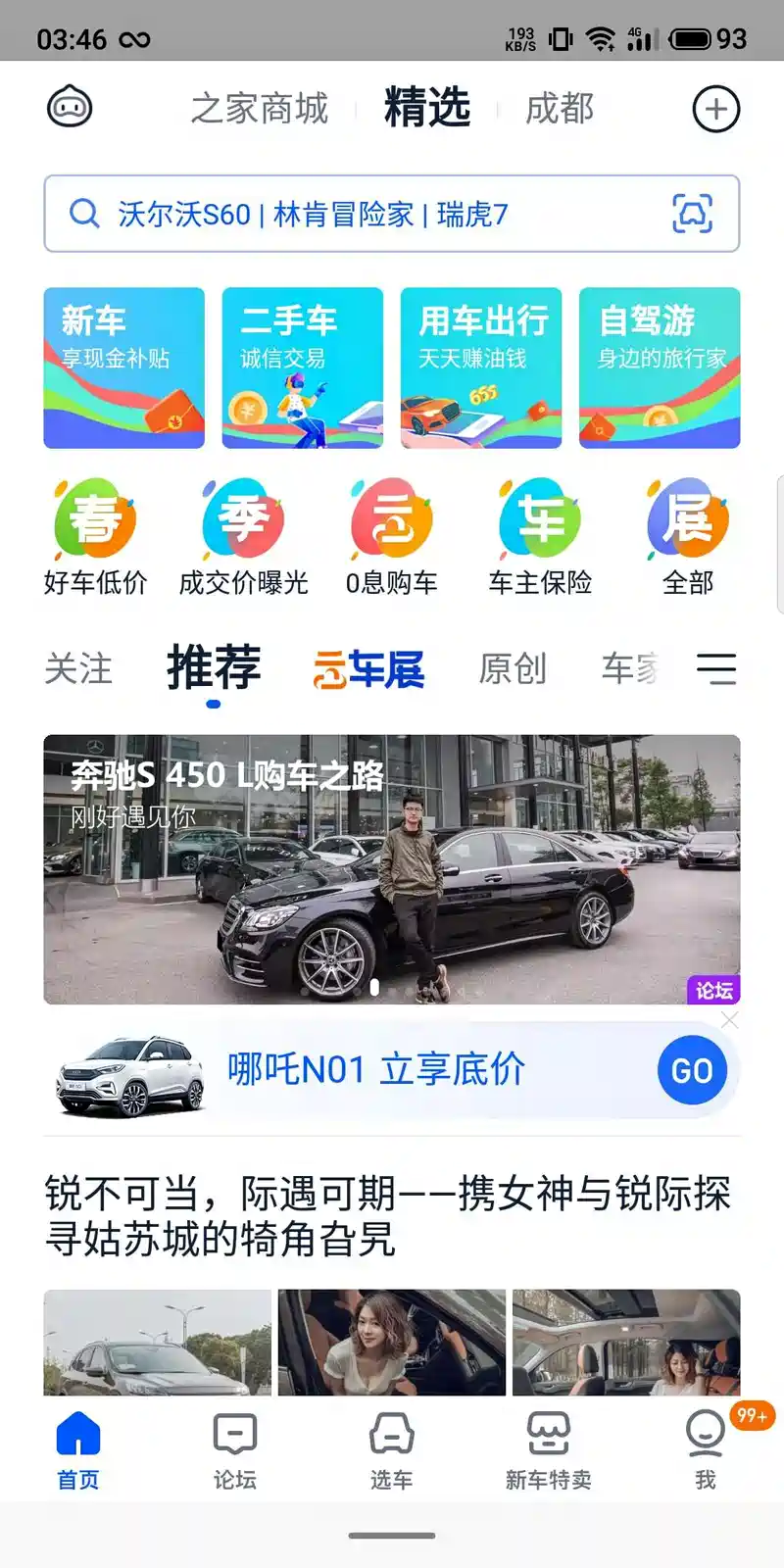Open 成交价曝光 shortcut
The width and height of the screenshot is (784, 1568).
point(243,538)
